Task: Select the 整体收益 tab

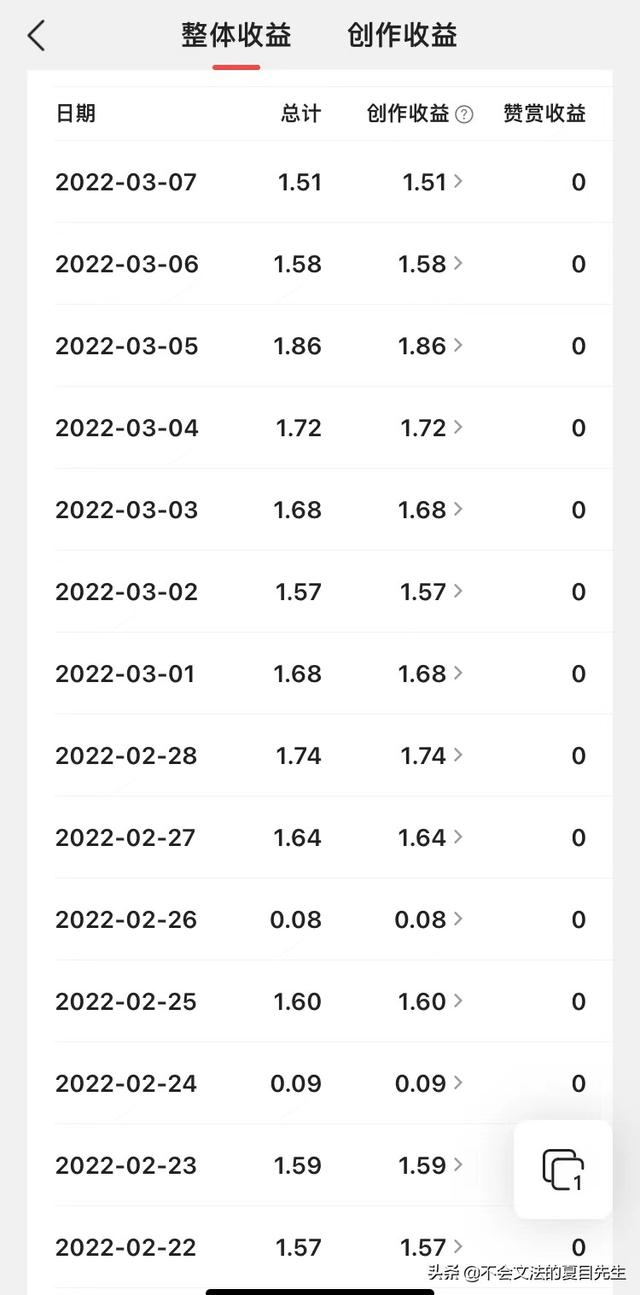Action: 236,36
